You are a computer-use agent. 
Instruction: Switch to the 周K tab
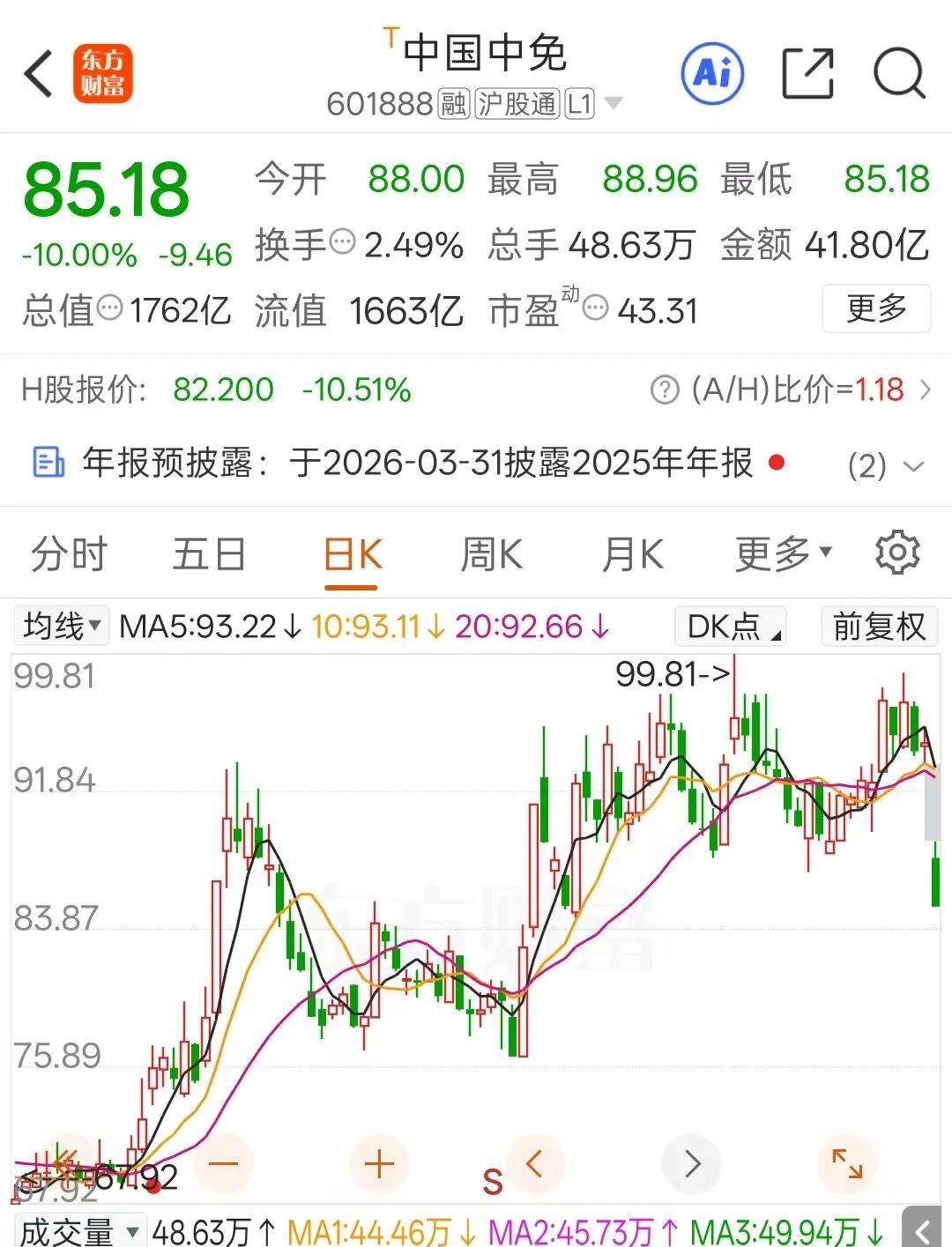point(492,555)
